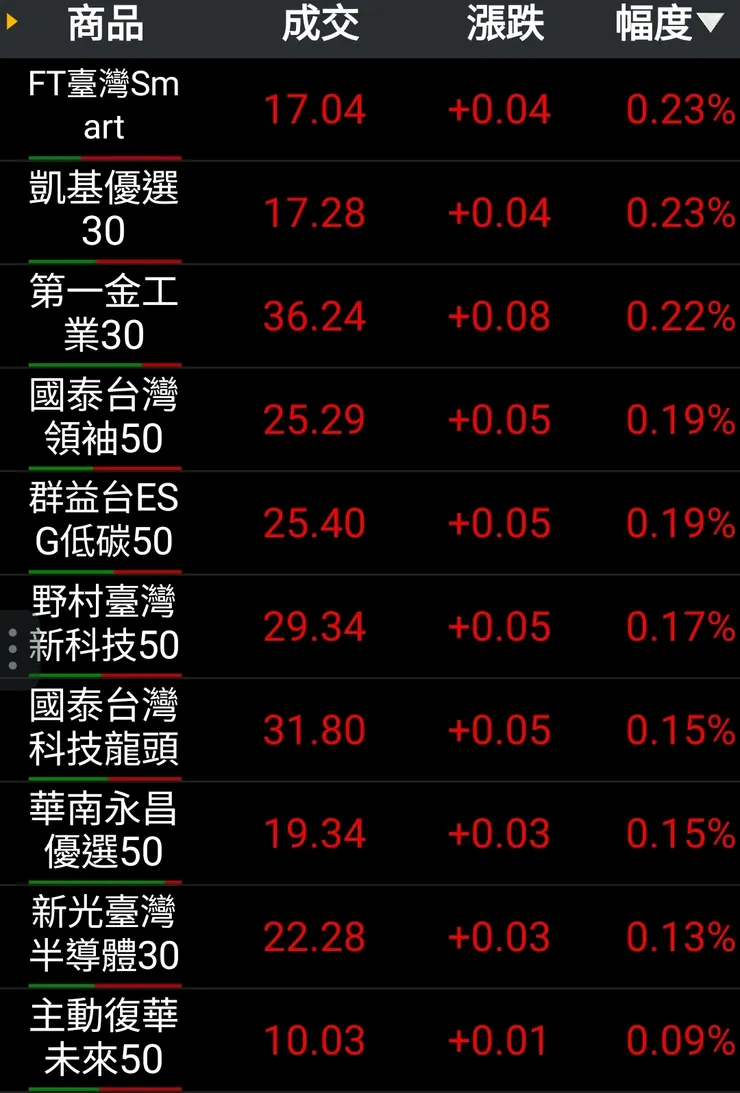Sort the list by 幅度 column

668,25
